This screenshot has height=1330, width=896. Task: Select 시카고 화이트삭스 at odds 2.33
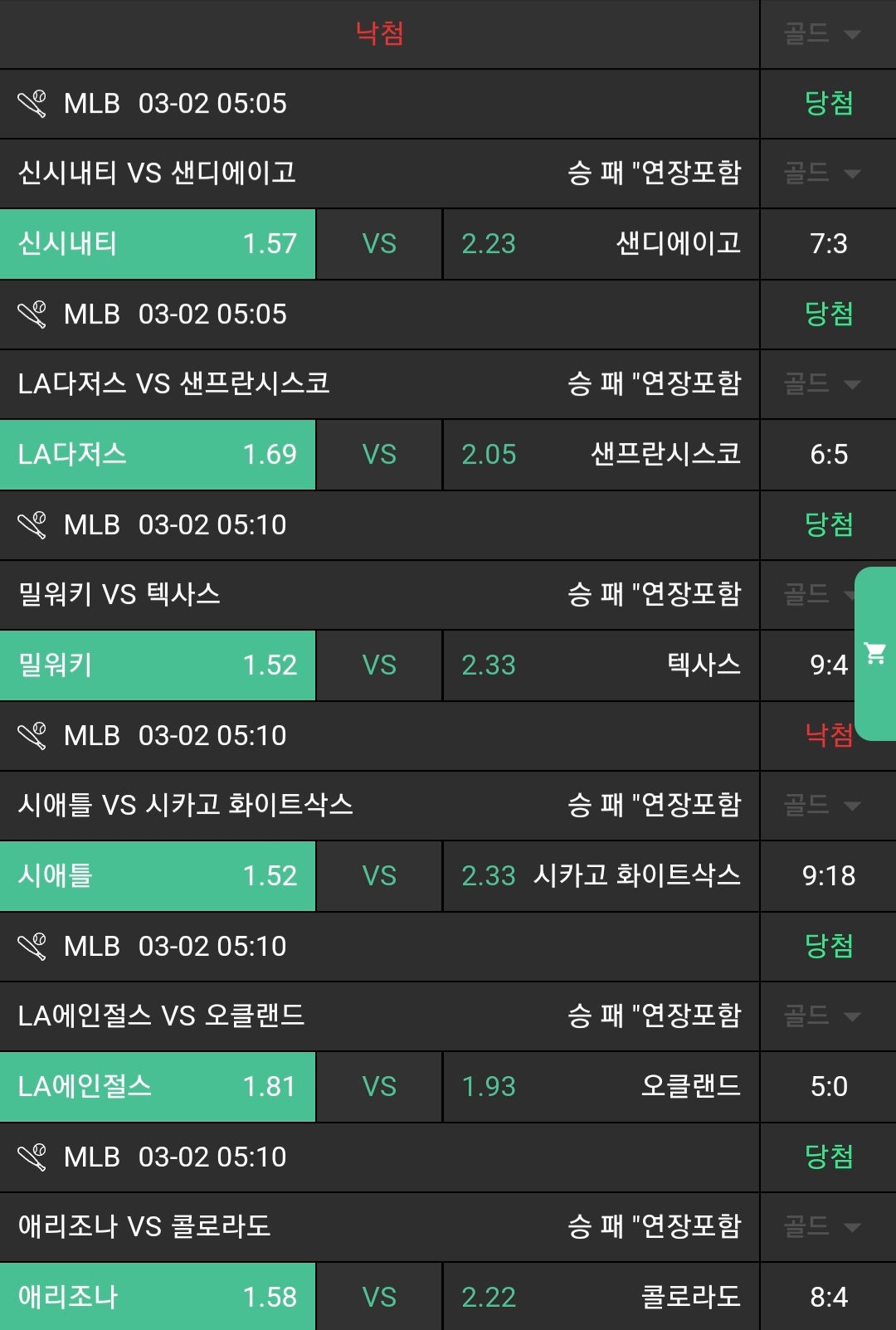pyautogui.click(x=601, y=876)
